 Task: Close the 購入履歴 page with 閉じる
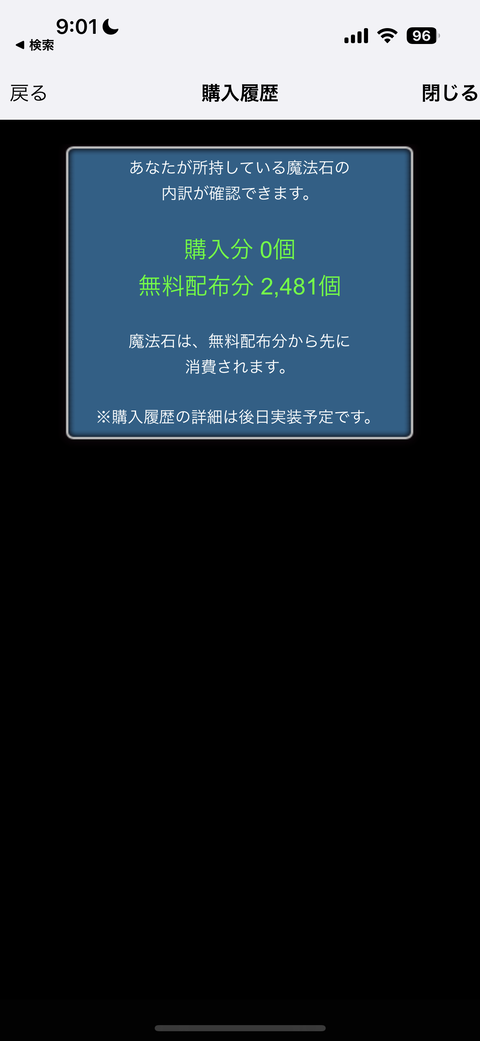pyautogui.click(x=449, y=94)
